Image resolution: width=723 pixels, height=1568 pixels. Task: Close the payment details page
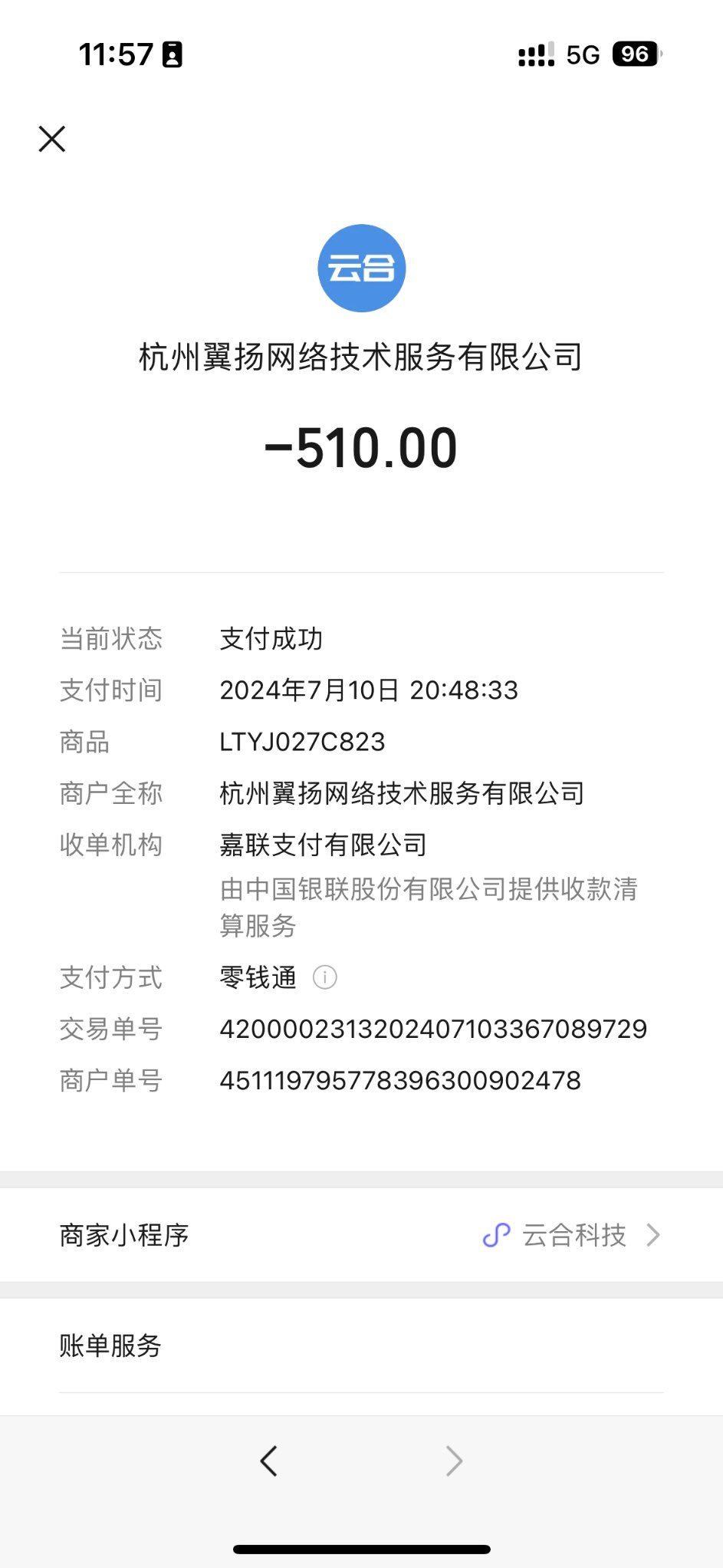pos(52,139)
